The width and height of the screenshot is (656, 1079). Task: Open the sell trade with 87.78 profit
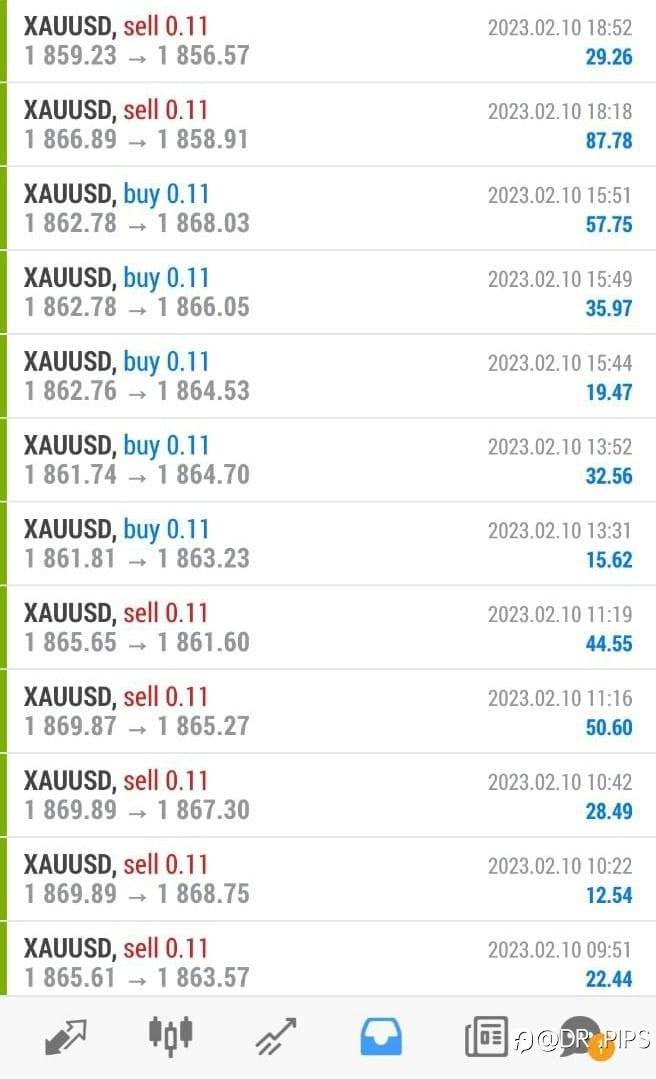point(328,125)
